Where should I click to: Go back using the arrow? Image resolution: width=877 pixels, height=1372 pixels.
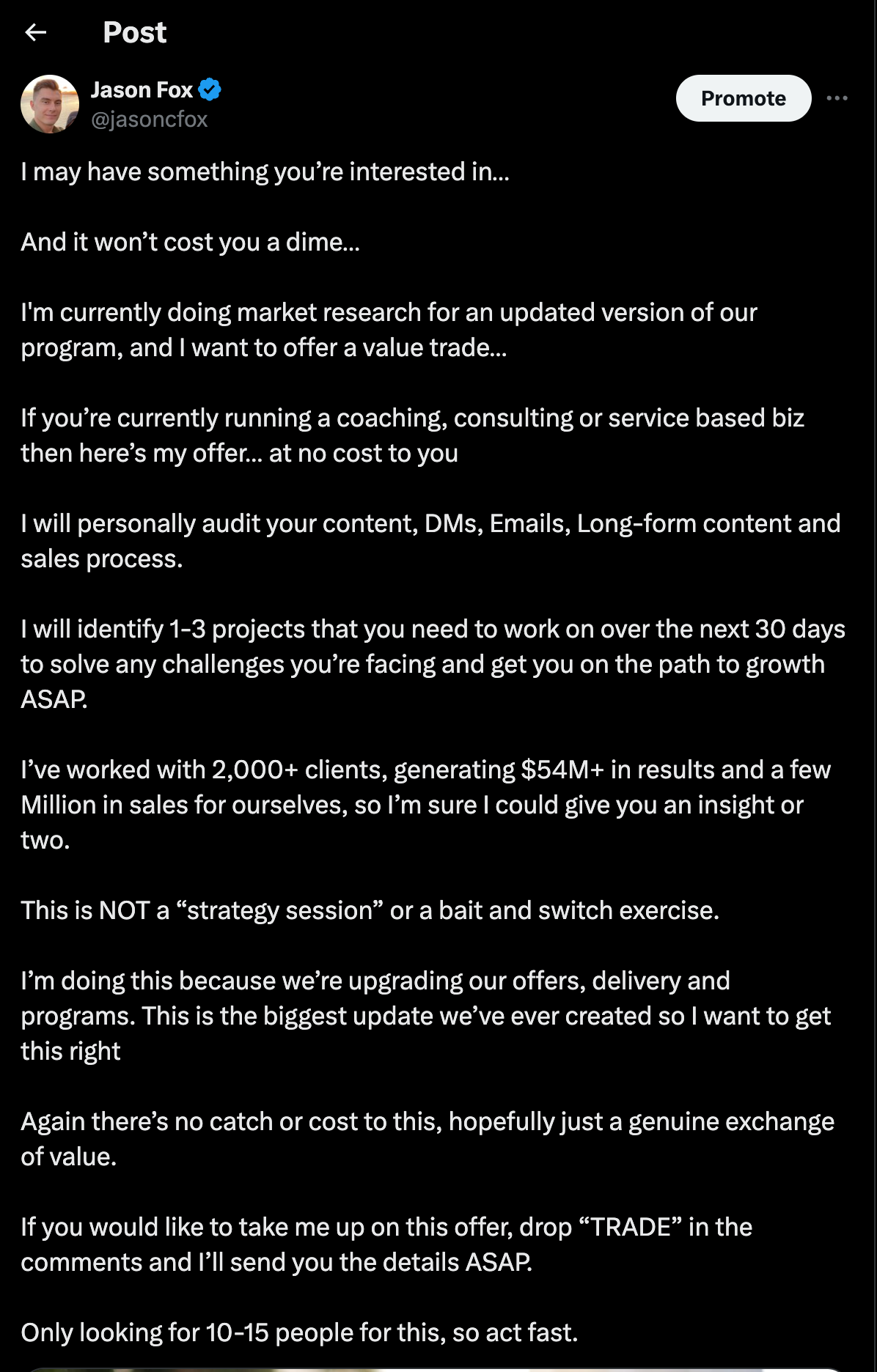35,32
